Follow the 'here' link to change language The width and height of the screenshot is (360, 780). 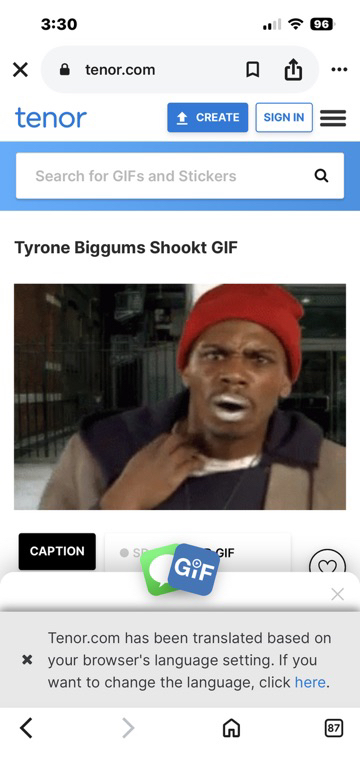310,682
